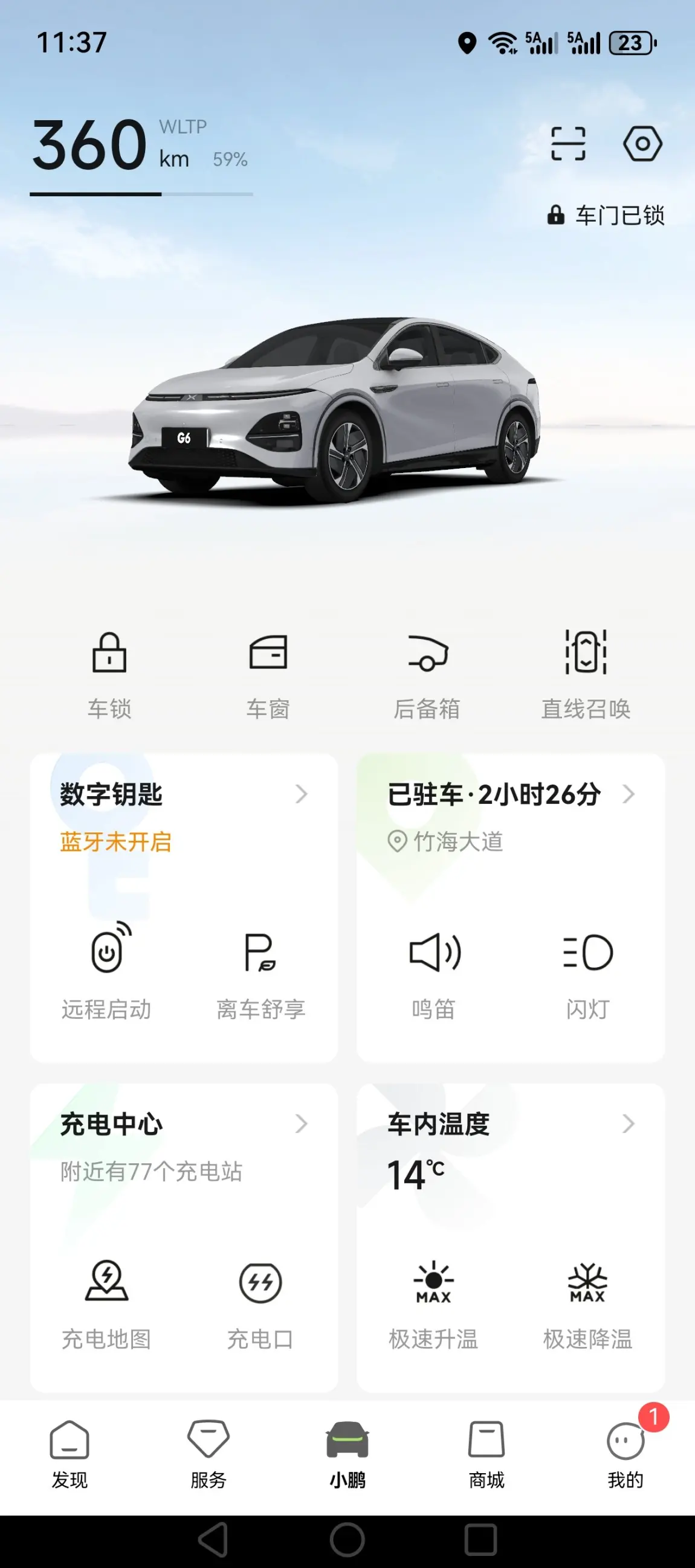Start 直线召唤 straight-line summon
The height and width of the screenshot is (1568, 695).
tap(586, 673)
